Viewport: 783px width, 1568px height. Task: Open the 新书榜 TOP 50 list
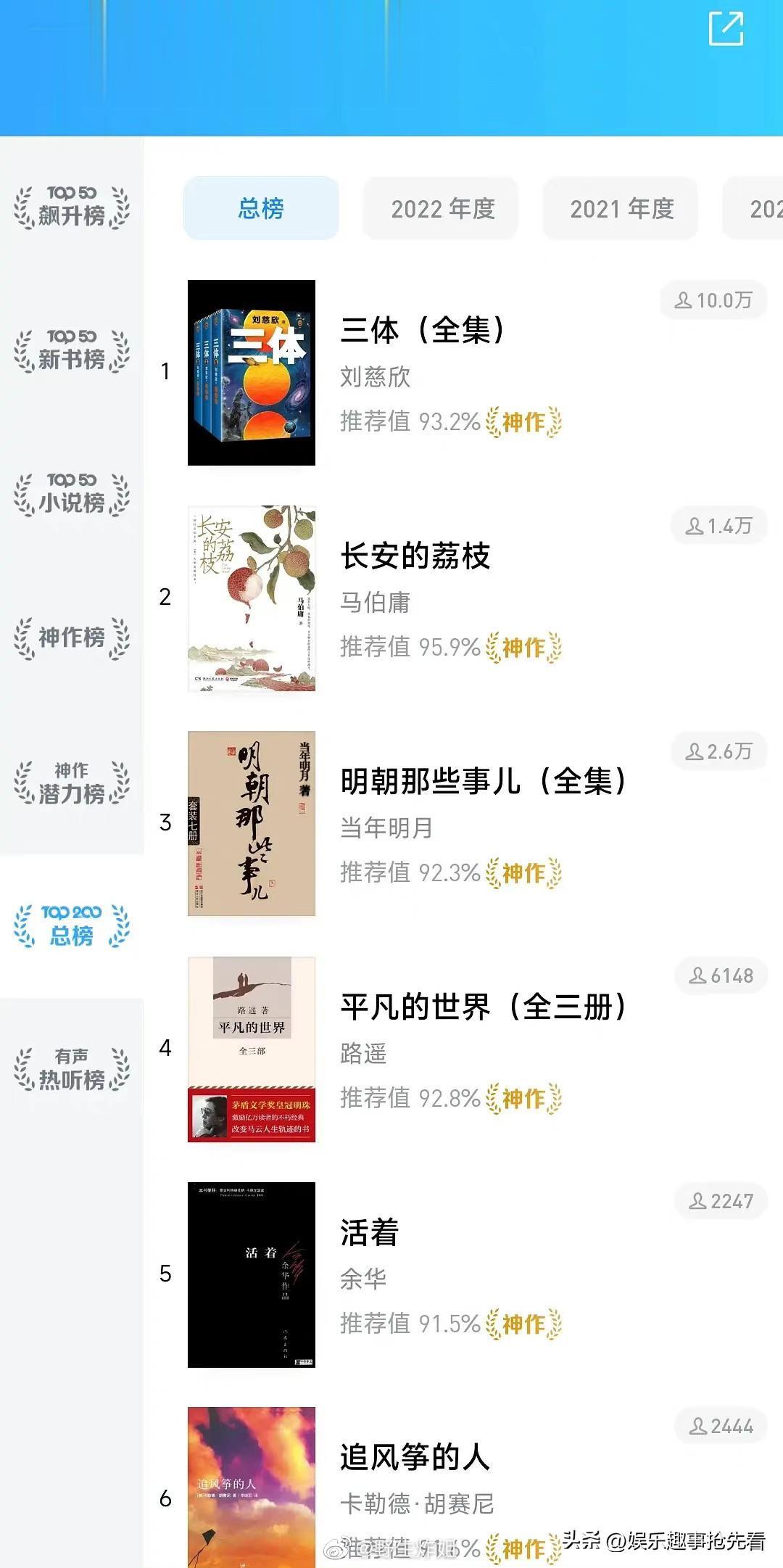(72, 350)
